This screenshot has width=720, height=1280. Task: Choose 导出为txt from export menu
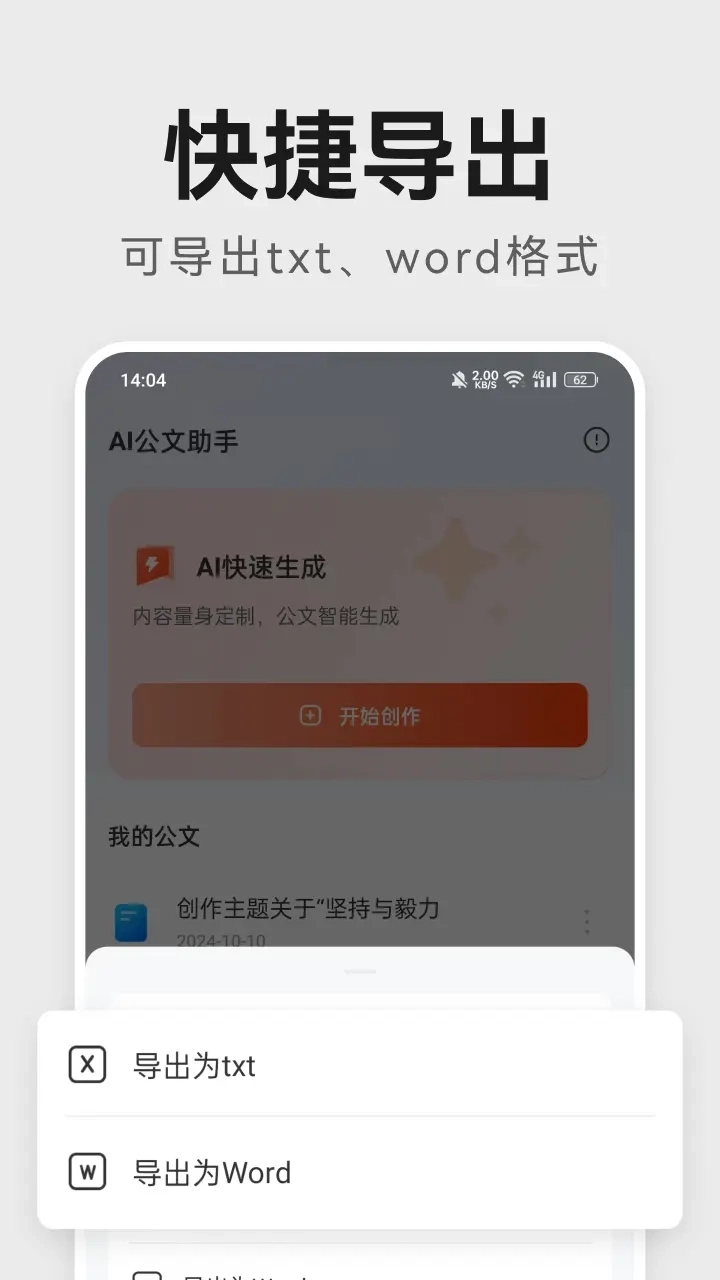195,1064
